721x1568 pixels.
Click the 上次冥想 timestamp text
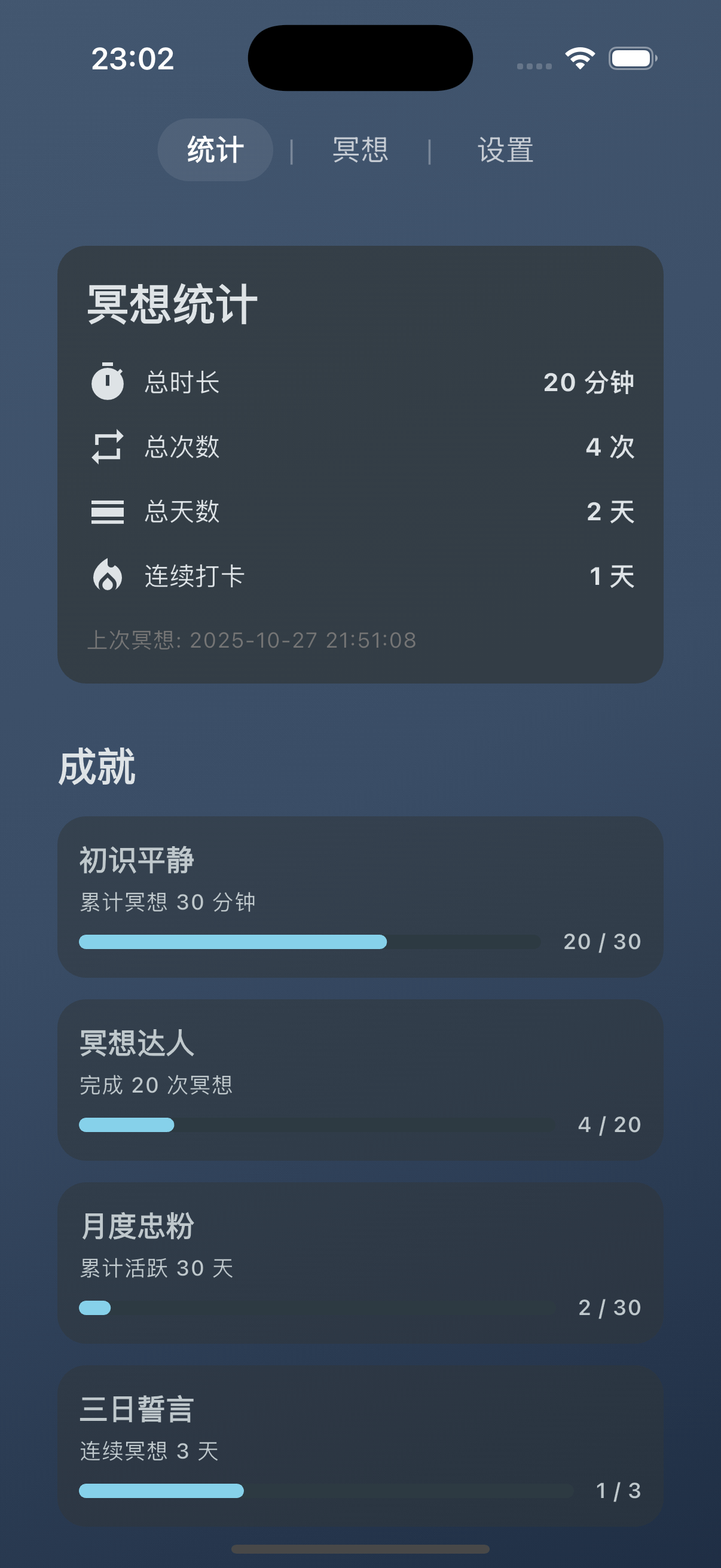(x=253, y=640)
